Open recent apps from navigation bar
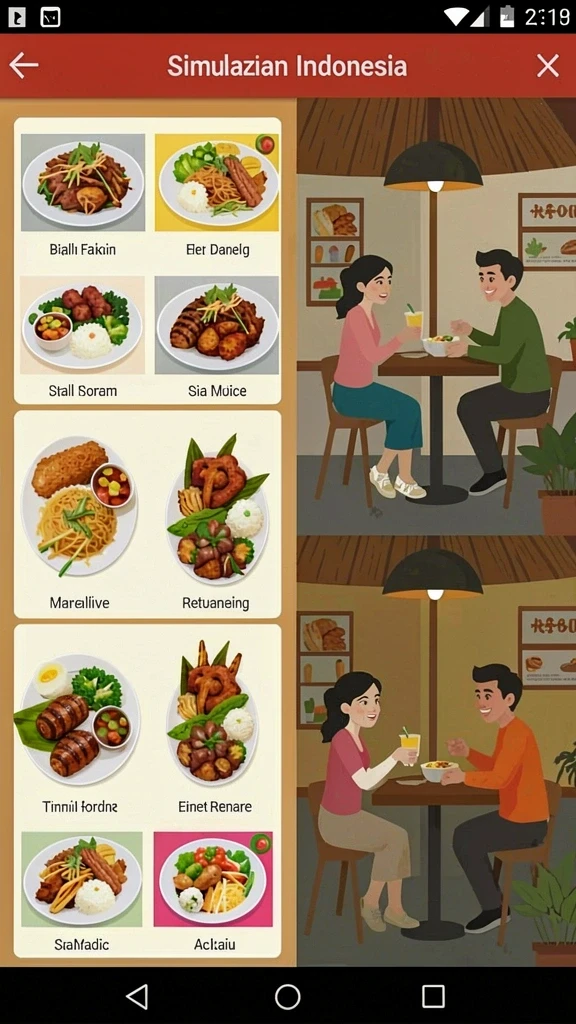Viewport: 576px width, 1024px height. coord(433,997)
